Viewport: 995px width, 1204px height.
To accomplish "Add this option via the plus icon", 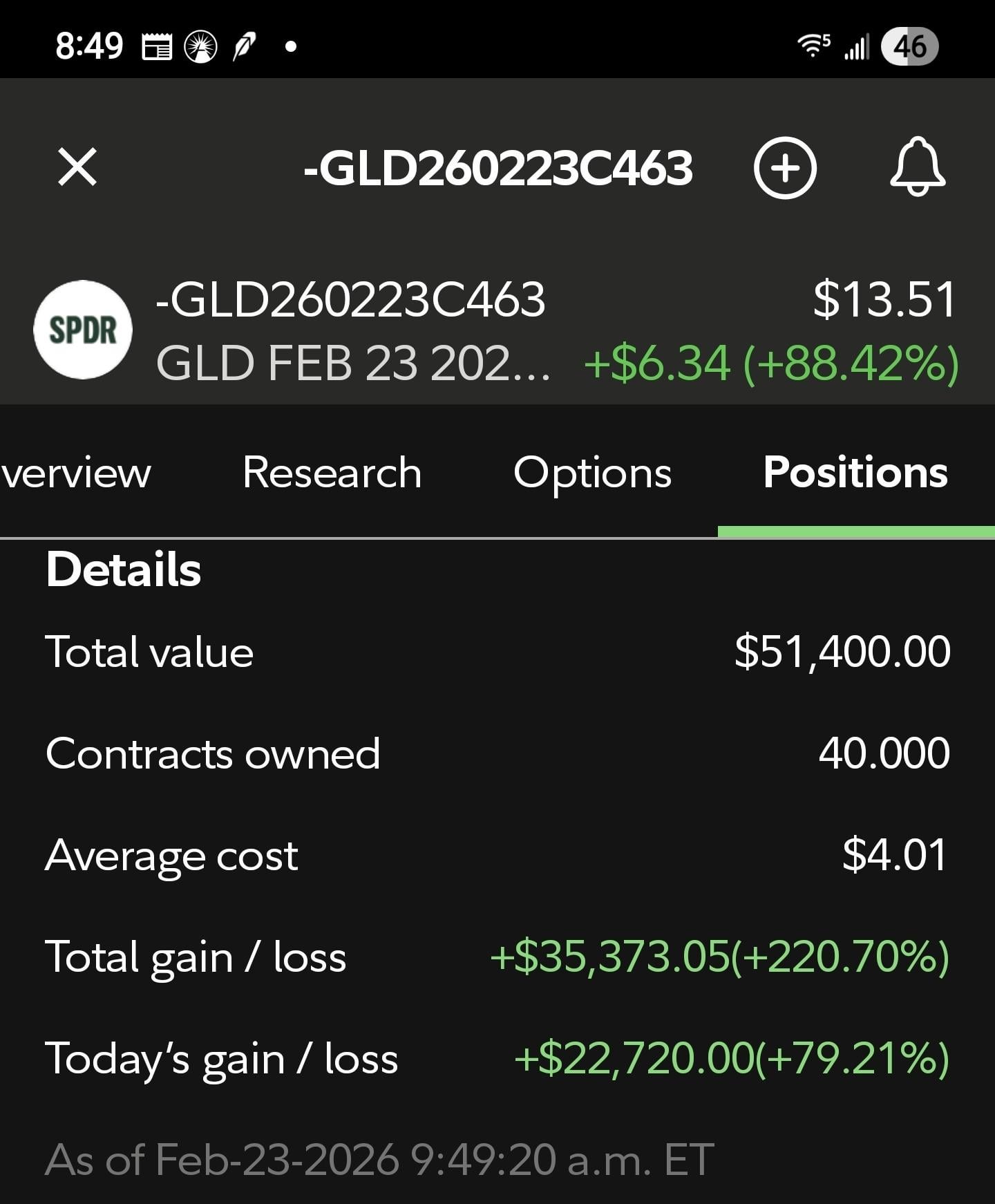I will click(x=784, y=168).
